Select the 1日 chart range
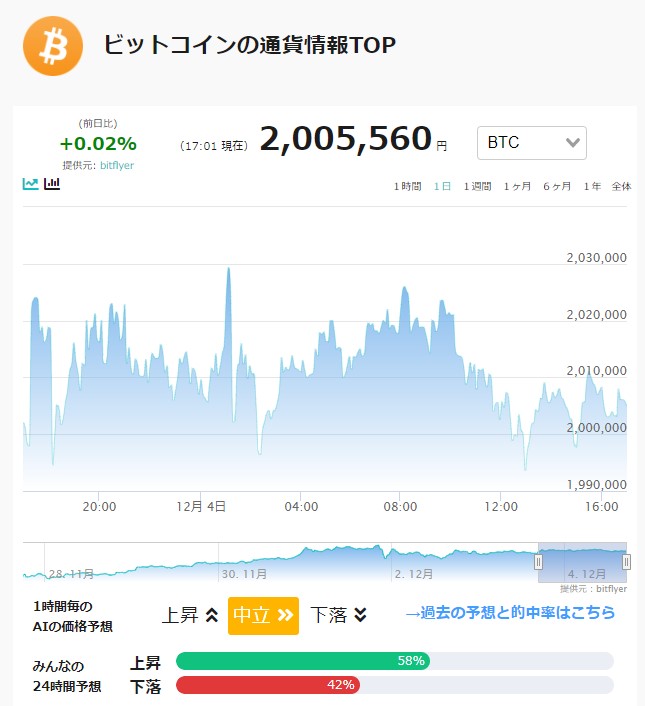645x706 pixels. click(442, 186)
